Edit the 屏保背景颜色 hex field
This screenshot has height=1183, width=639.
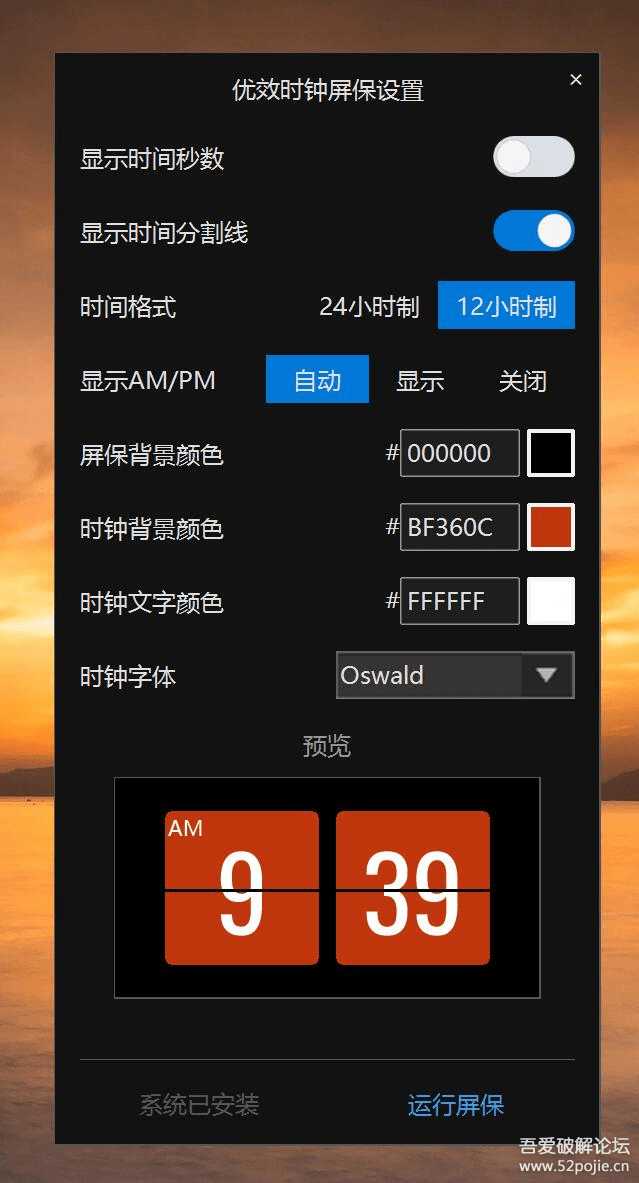click(459, 453)
